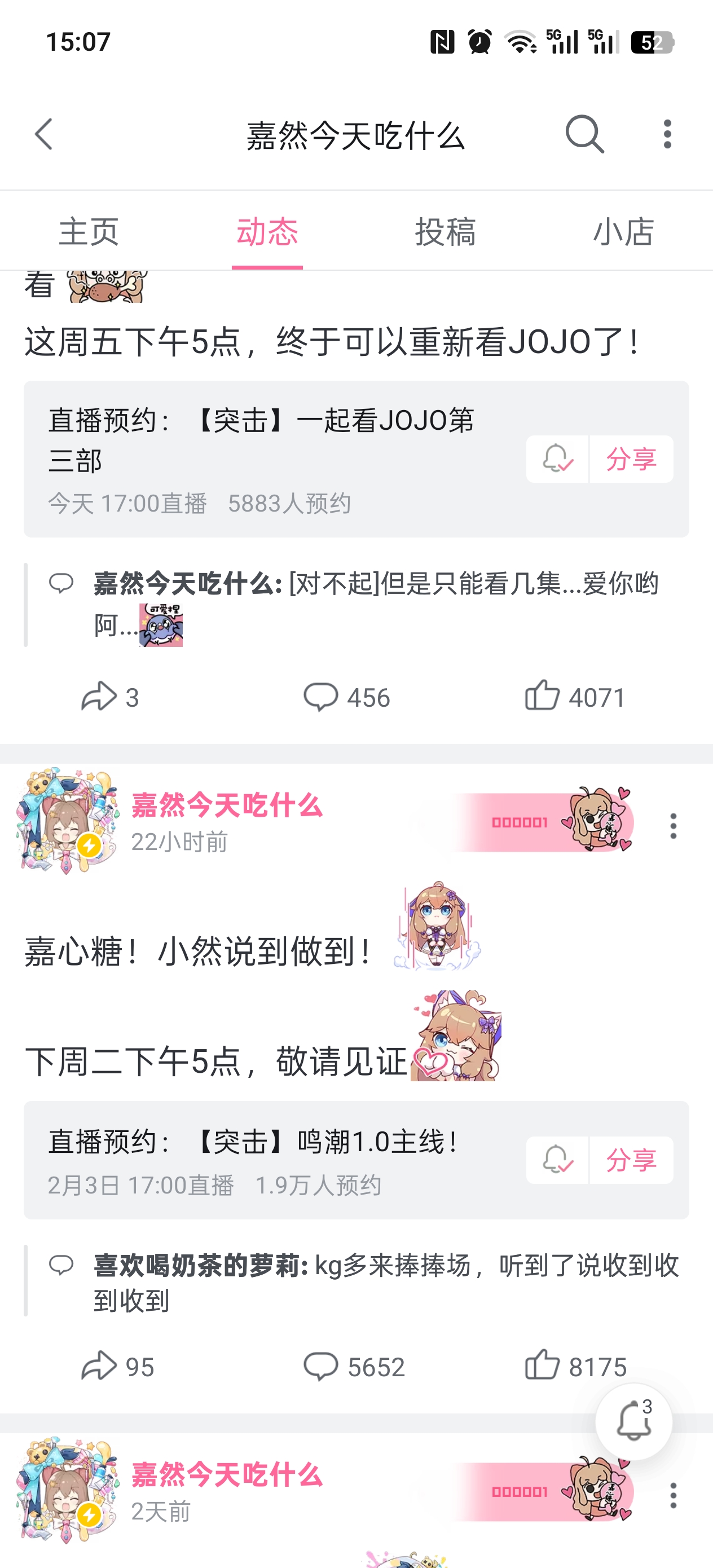The image size is (713, 1568).
Task: Go back using the top-left arrow
Action: 44,134
